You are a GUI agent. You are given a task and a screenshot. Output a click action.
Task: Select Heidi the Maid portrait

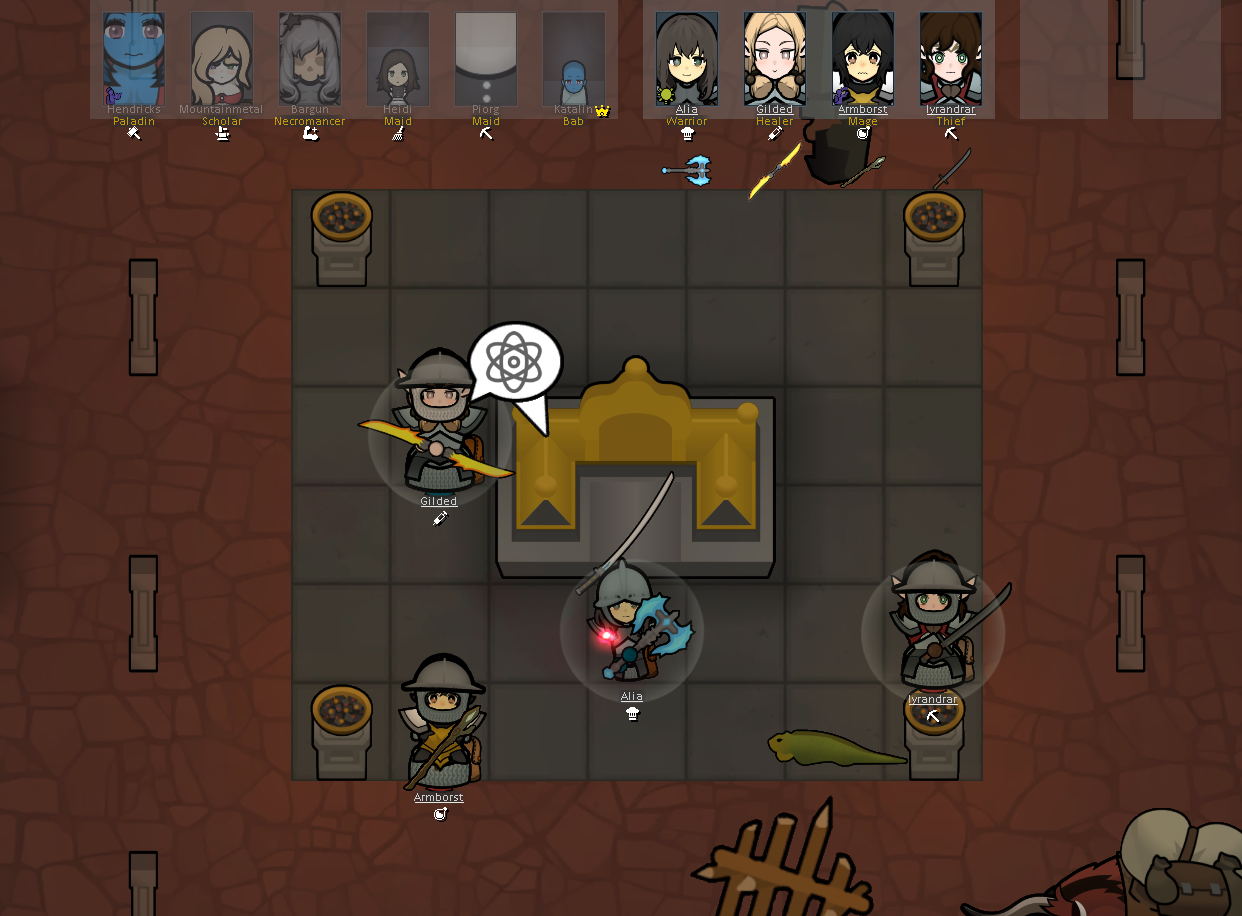398,59
